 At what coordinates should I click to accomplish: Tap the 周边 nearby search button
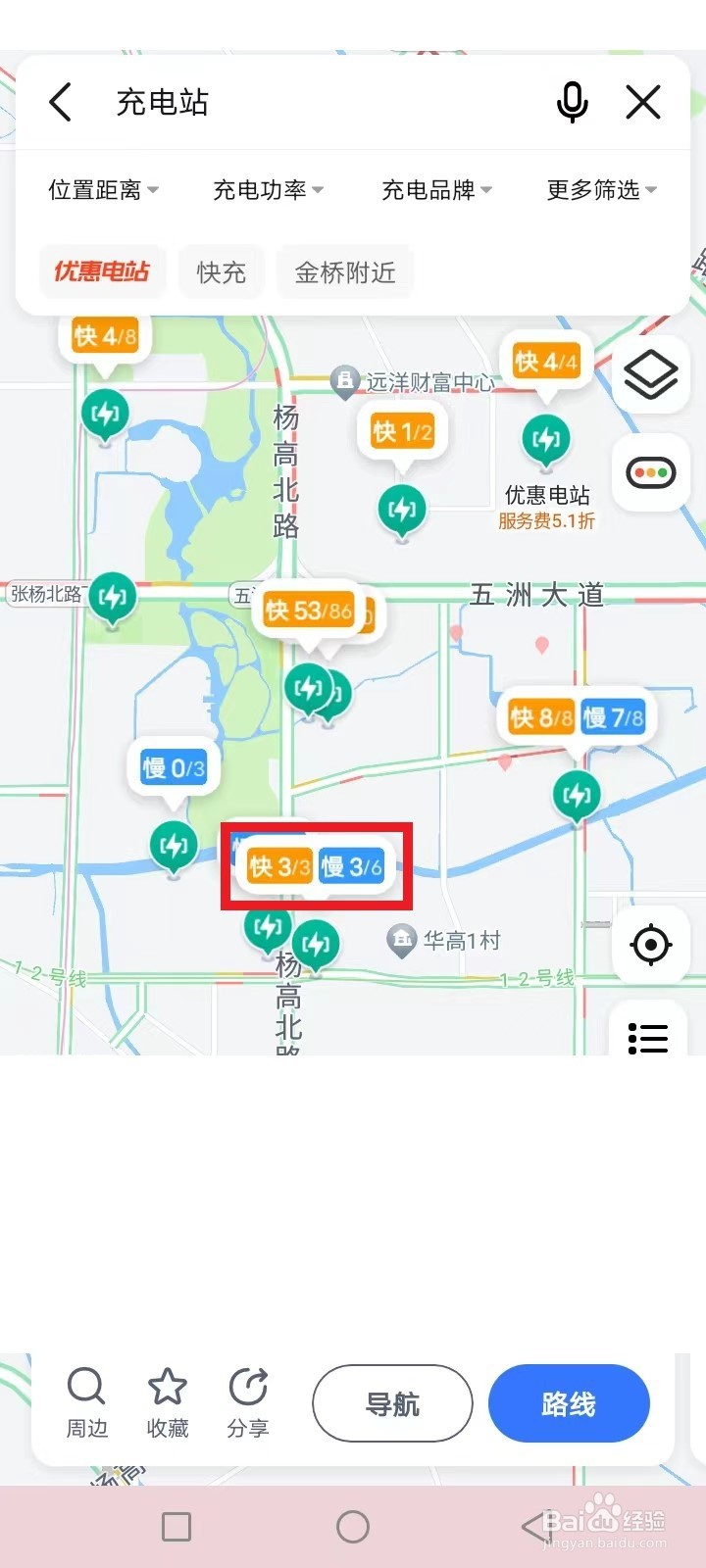click(x=86, y=1402)
